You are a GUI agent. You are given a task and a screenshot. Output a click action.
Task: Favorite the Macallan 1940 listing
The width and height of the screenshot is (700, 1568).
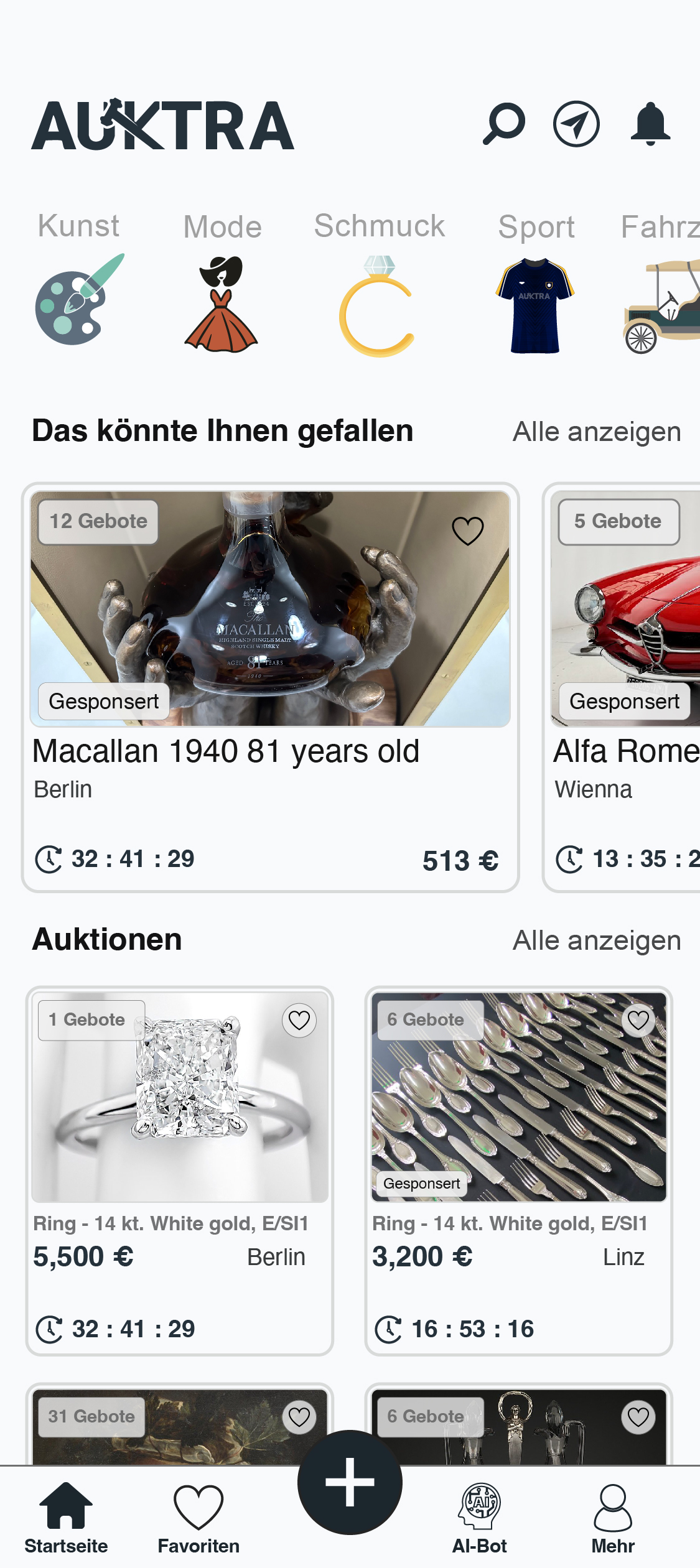point(467,531)
